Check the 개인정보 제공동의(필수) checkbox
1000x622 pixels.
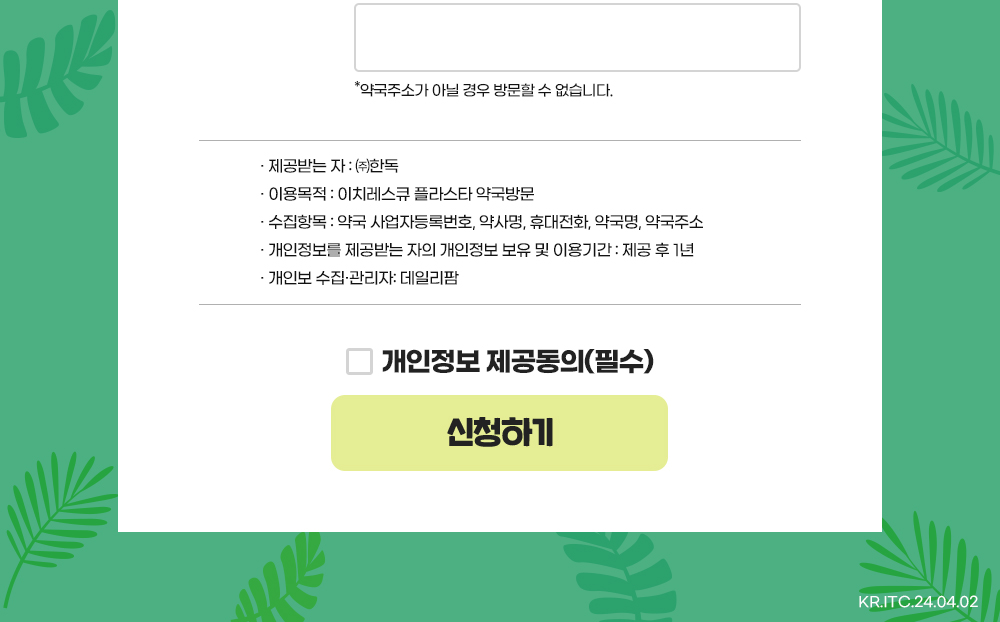pyautogui.click(x=359, y=361)
